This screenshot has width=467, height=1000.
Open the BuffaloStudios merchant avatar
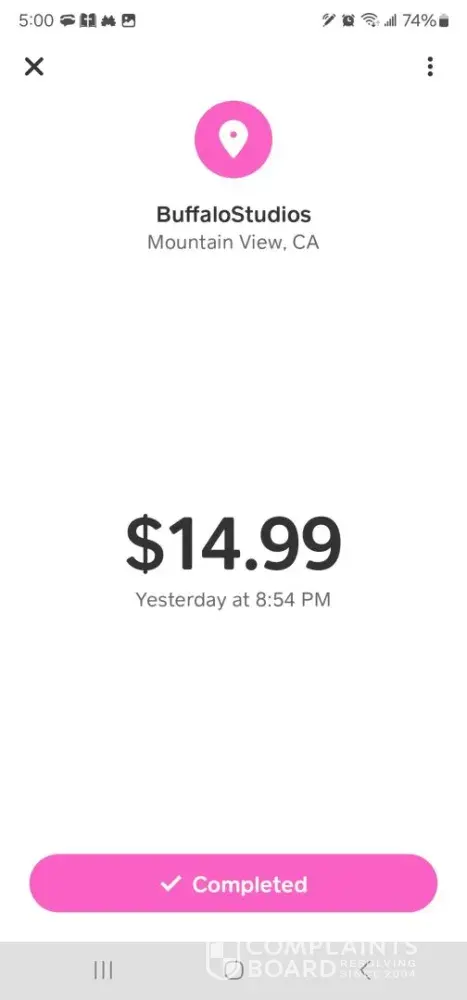(x=234, y=139)
